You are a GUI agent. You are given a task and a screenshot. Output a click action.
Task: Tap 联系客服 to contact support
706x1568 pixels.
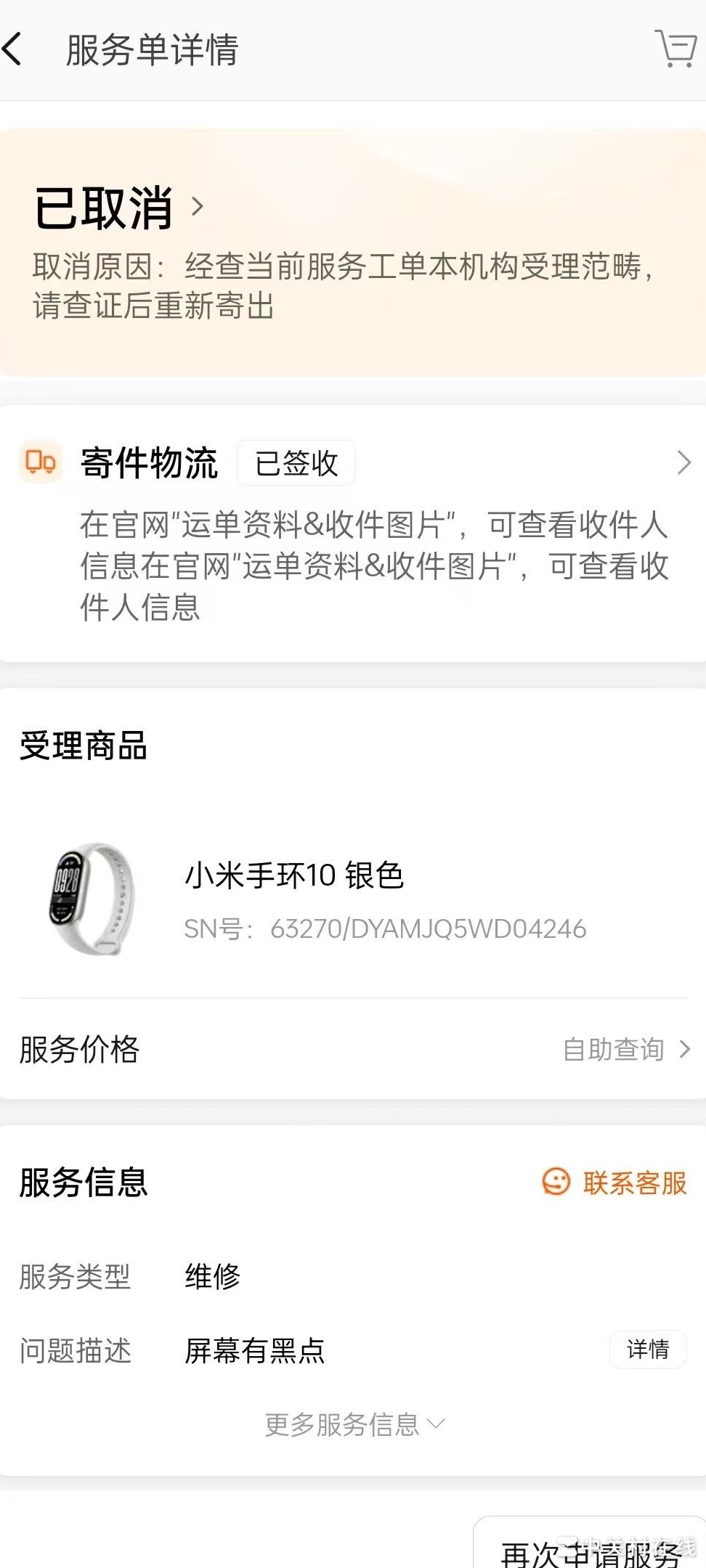tap(615, 1183)
